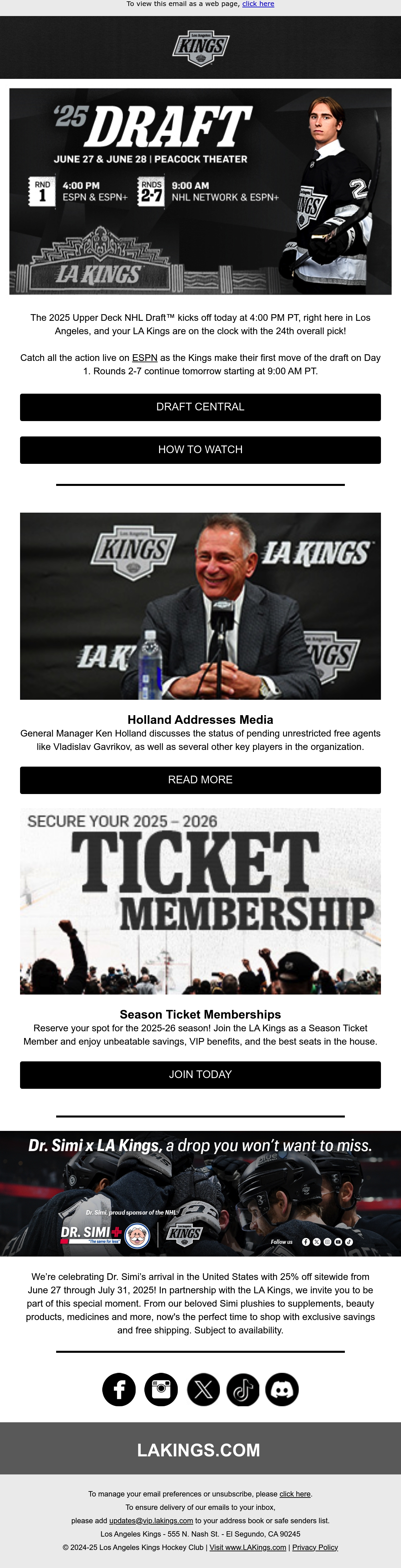Open the Ticket Membership banner

200,901
